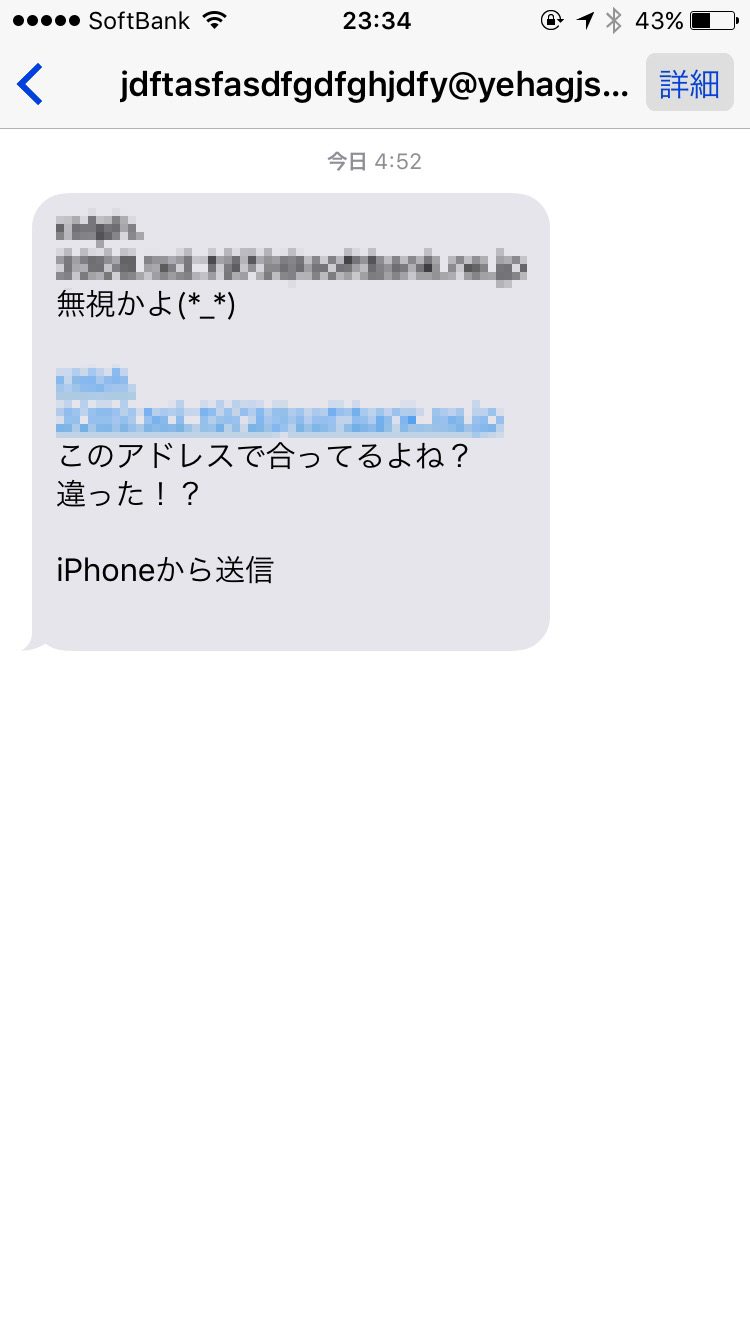Go back to the message list
Viewport: 750px width, 1334px height.
(31, 84)
